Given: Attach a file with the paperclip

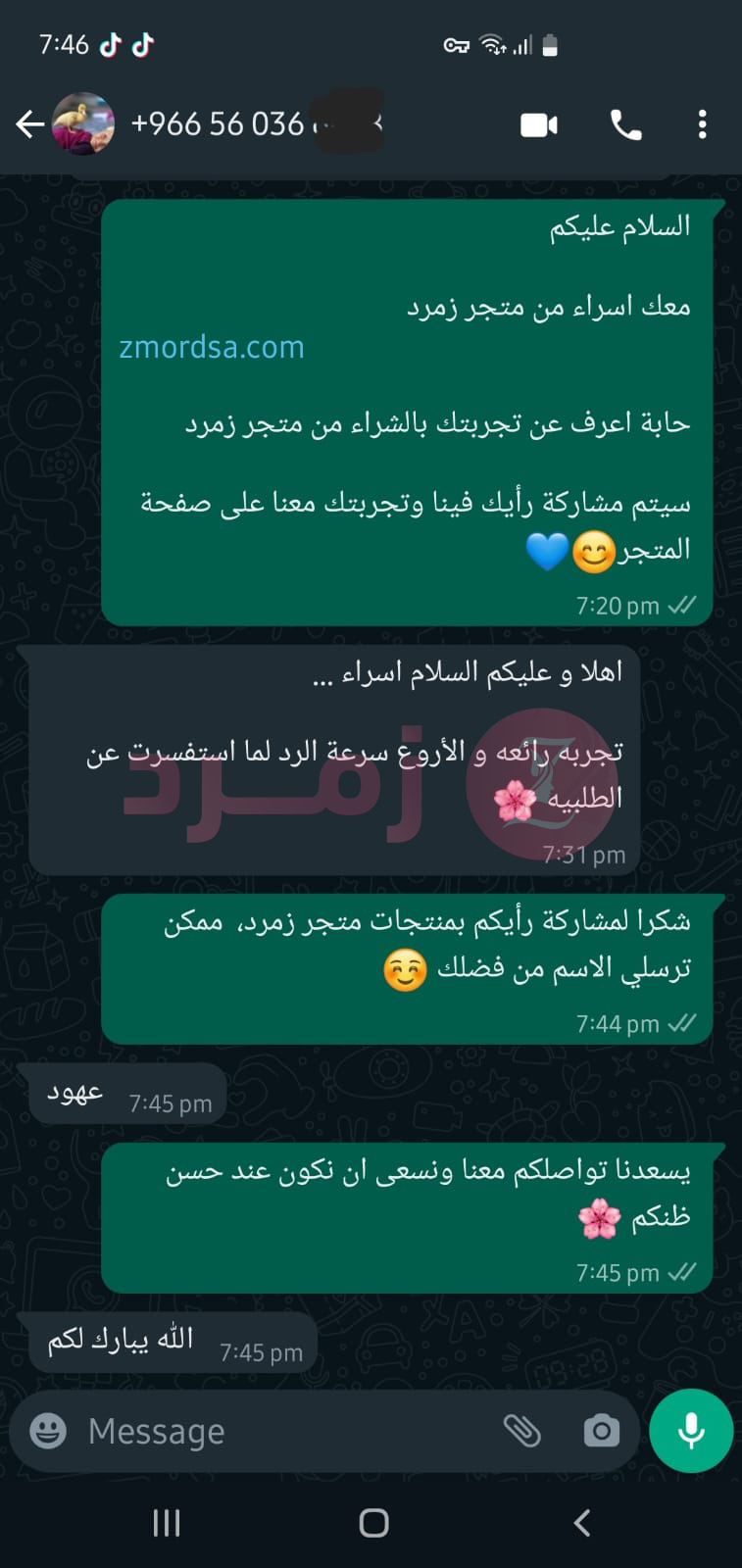Looking at the screenshot, I should [522, 1431].
